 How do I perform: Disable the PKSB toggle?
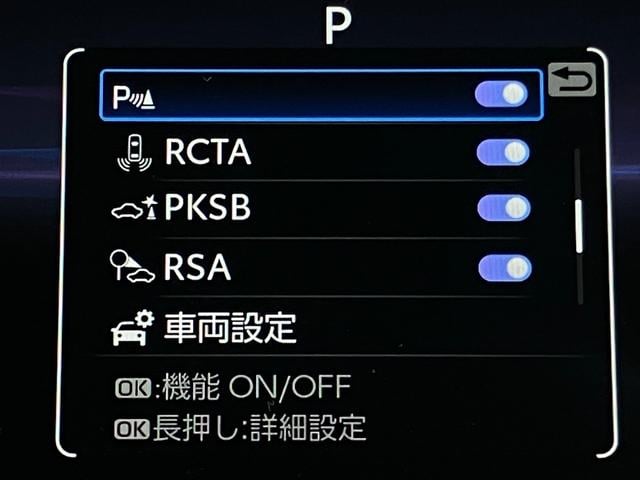[x=503, y=208]
